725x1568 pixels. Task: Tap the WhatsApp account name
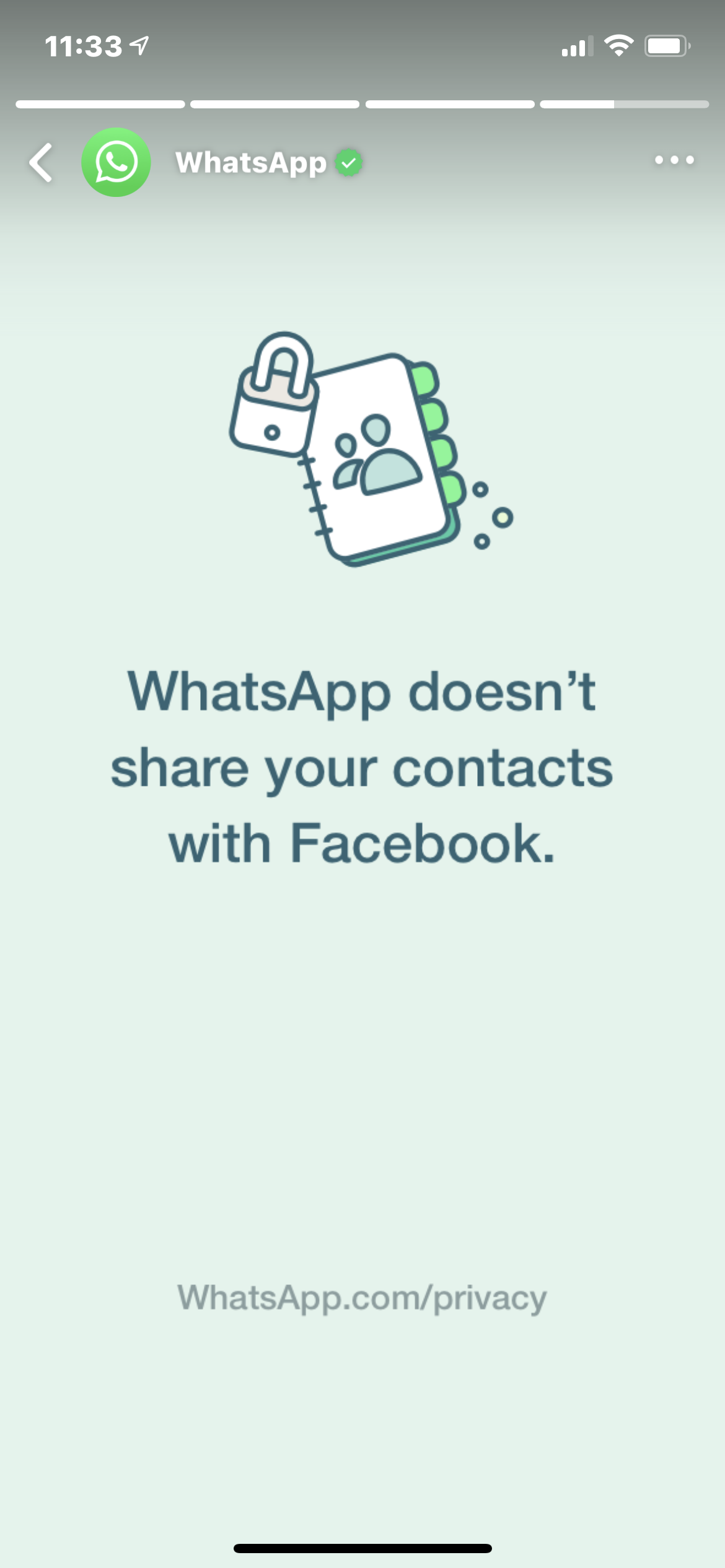251,163
